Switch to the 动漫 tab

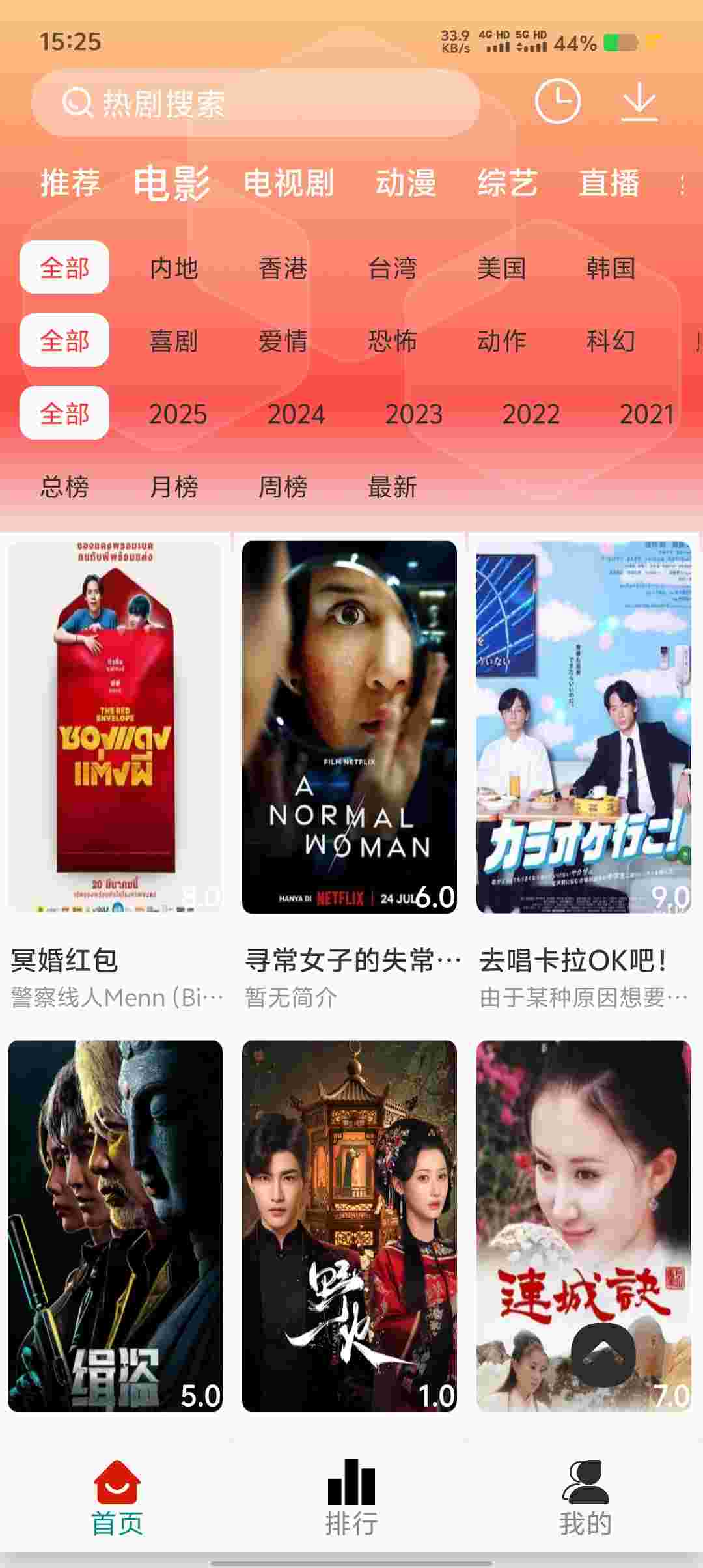(x=406, y=183)
